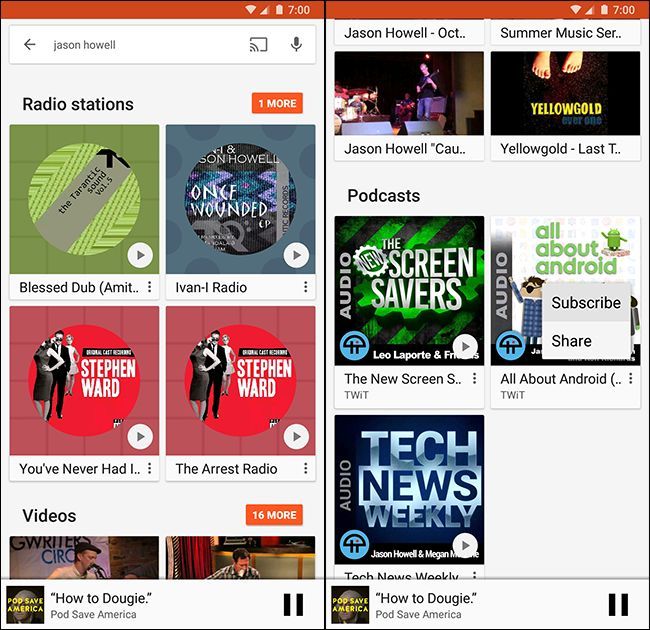The width and height of the screenshot is (650, 630).
Task: Open the cast to device icon
Action: coord(258,45)
